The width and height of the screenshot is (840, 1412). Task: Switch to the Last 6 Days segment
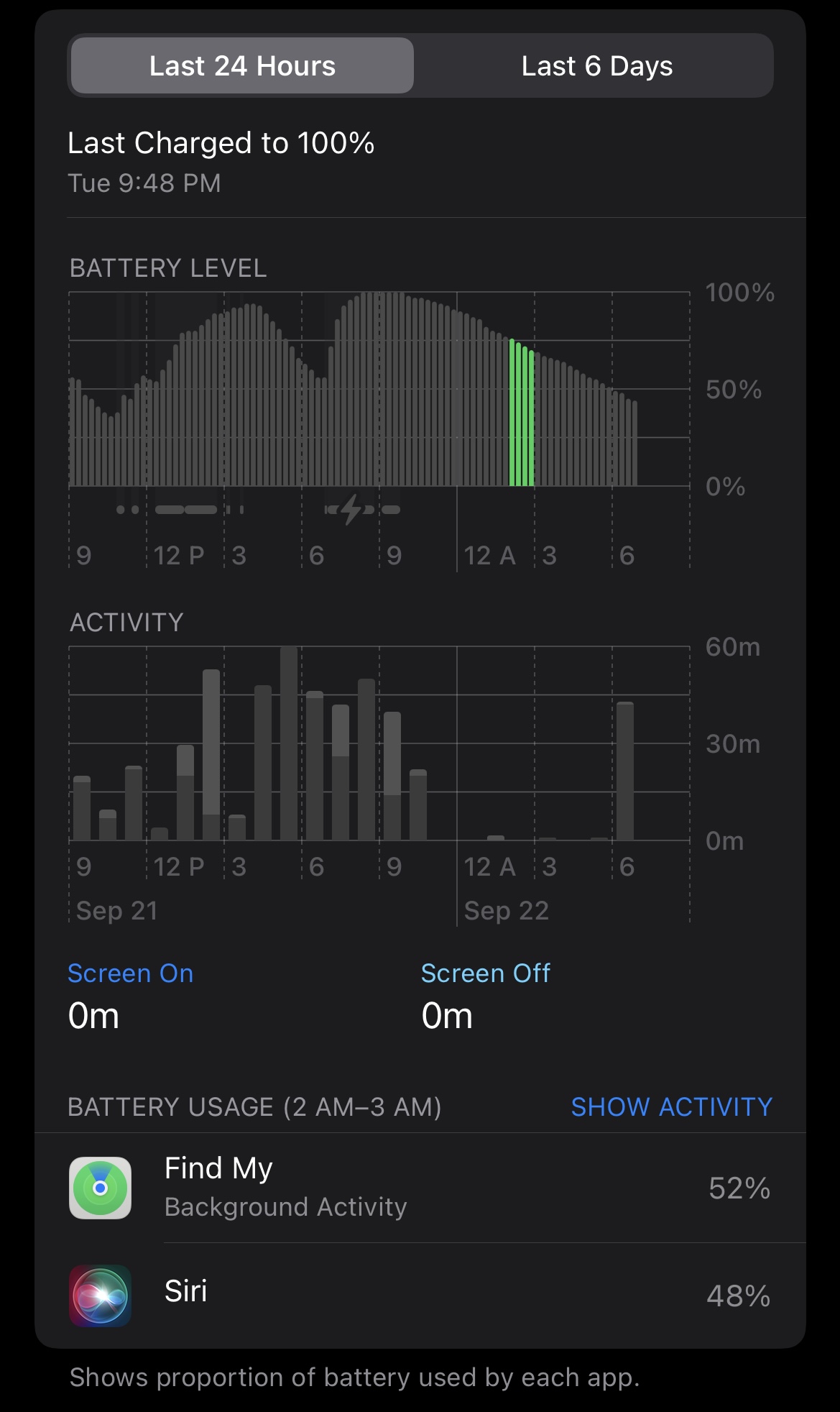pyautogui.click(x=596, y=66)
